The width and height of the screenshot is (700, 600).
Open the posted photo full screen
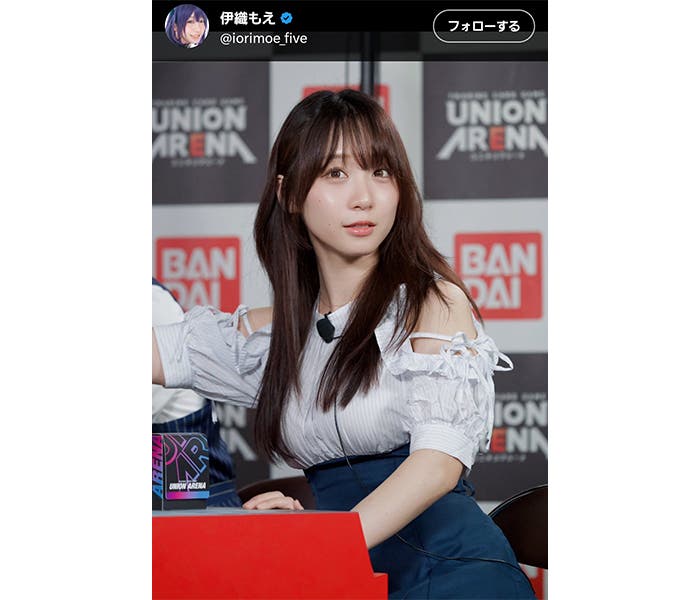tap(350, 330)
